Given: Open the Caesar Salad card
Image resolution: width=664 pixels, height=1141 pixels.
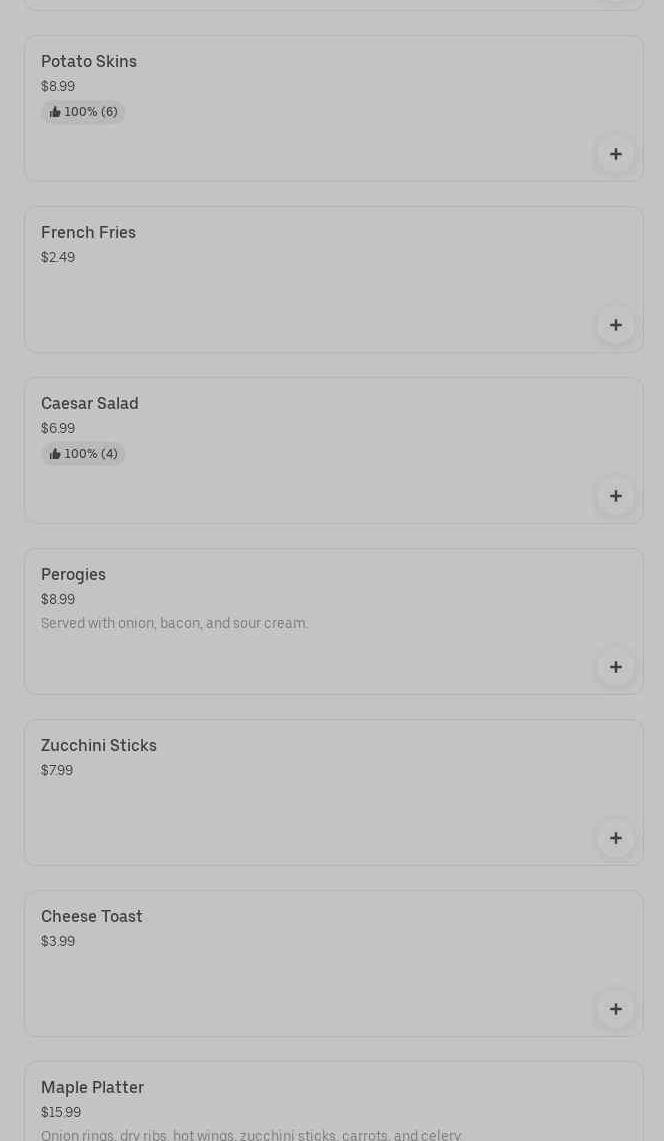Looking at the screenshot, I should coord(333,450).
